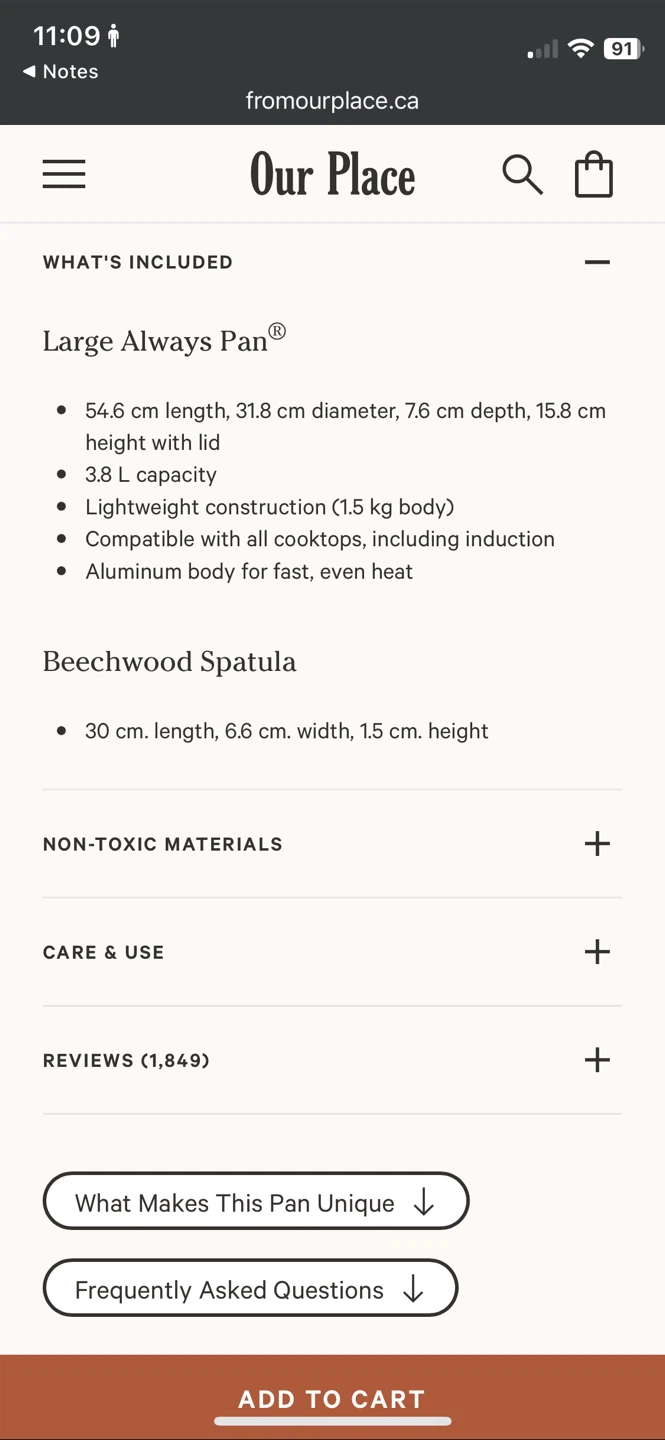The image size is (665, 1440).
Task: Jump to Frequently Asked Questions
Action: [250, 1288]
